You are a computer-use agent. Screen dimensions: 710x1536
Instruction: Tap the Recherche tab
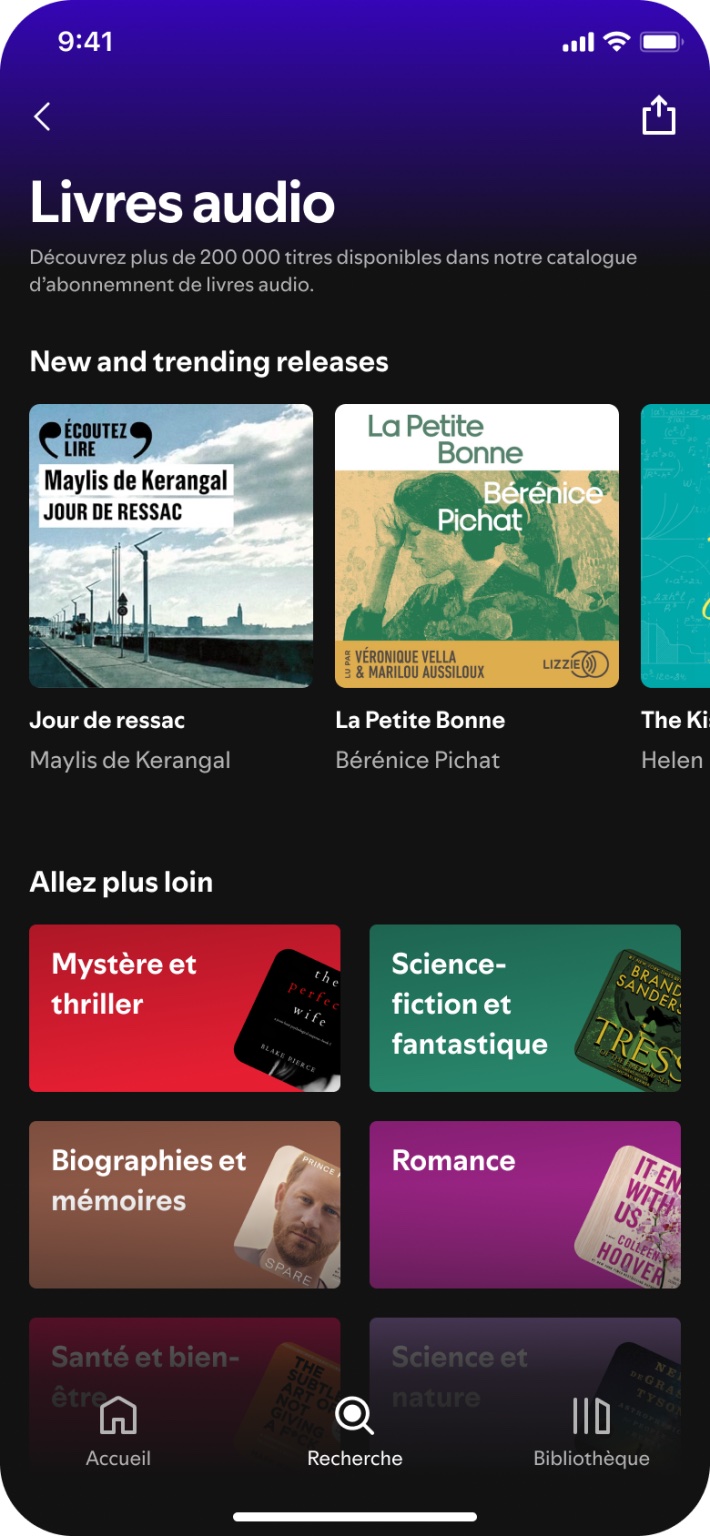coord(355,1432)
